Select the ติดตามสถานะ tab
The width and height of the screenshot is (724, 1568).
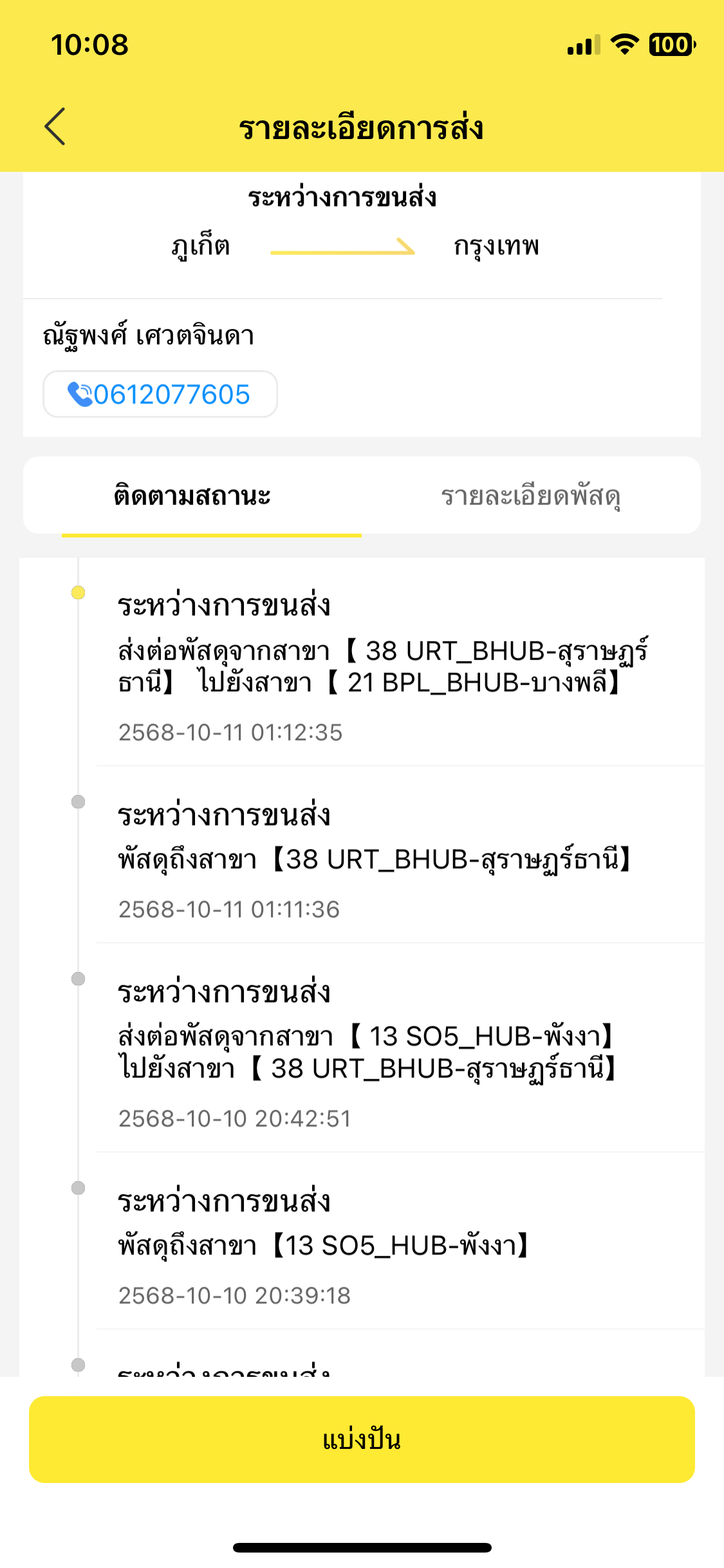point(192,496)
